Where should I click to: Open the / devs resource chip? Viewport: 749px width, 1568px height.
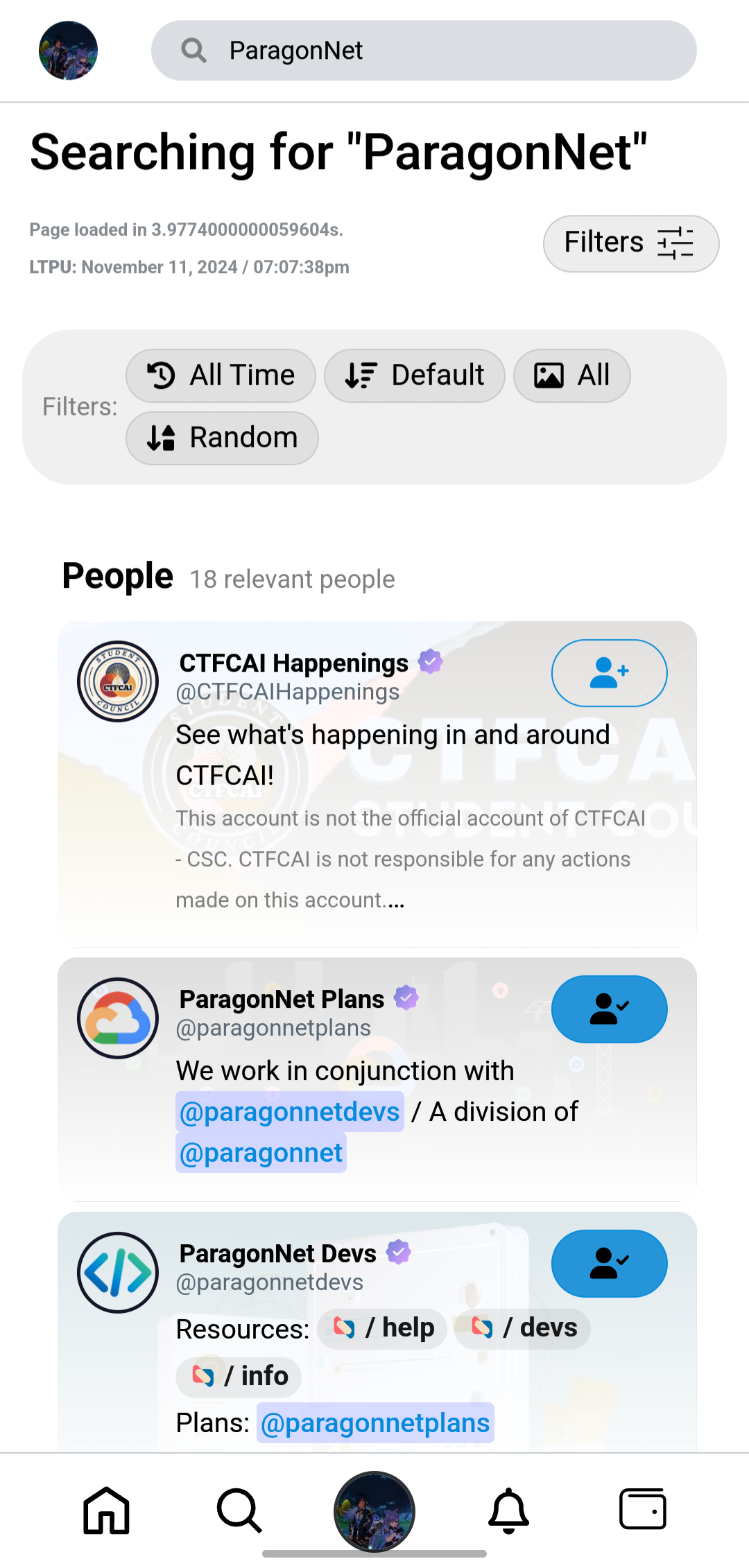pos(522,1328)
